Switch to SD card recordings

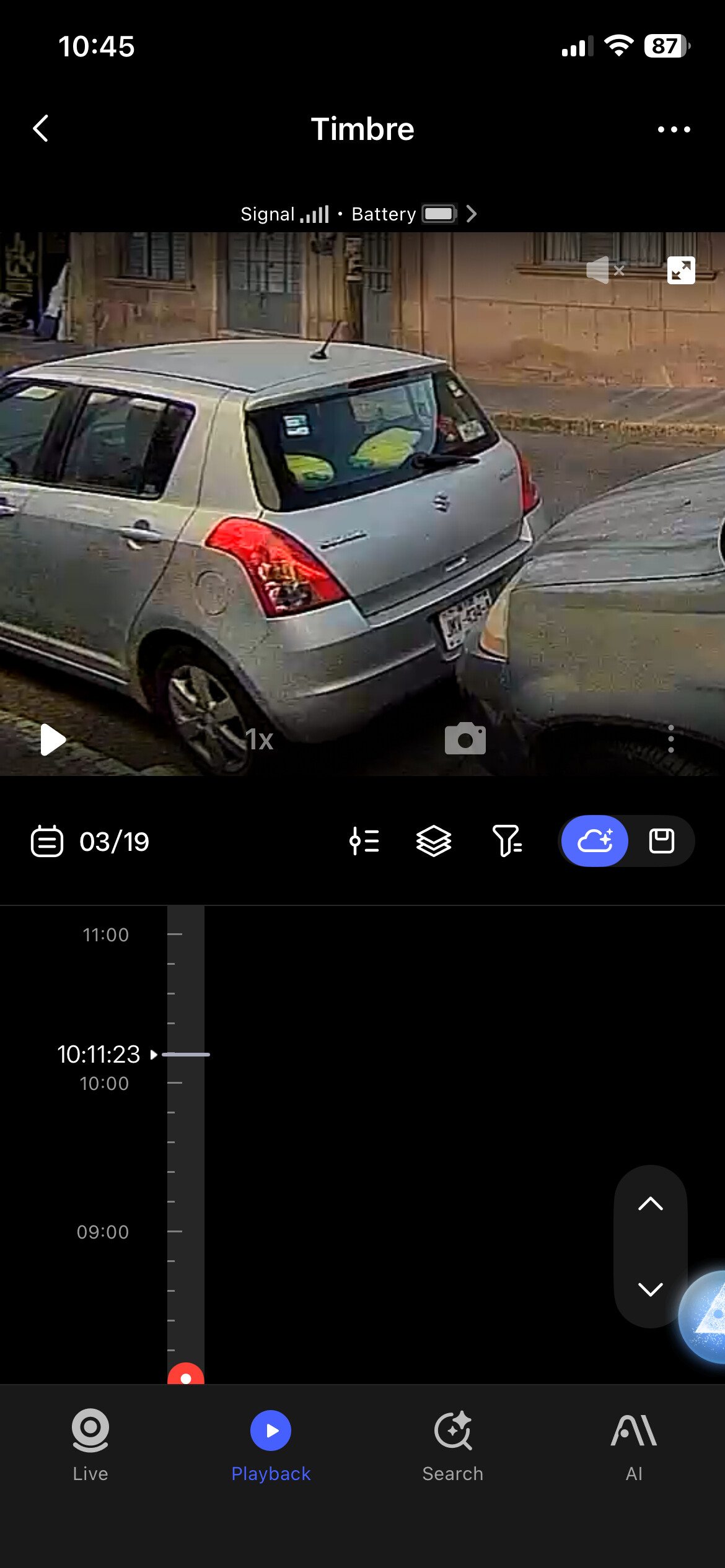(661, 841)
